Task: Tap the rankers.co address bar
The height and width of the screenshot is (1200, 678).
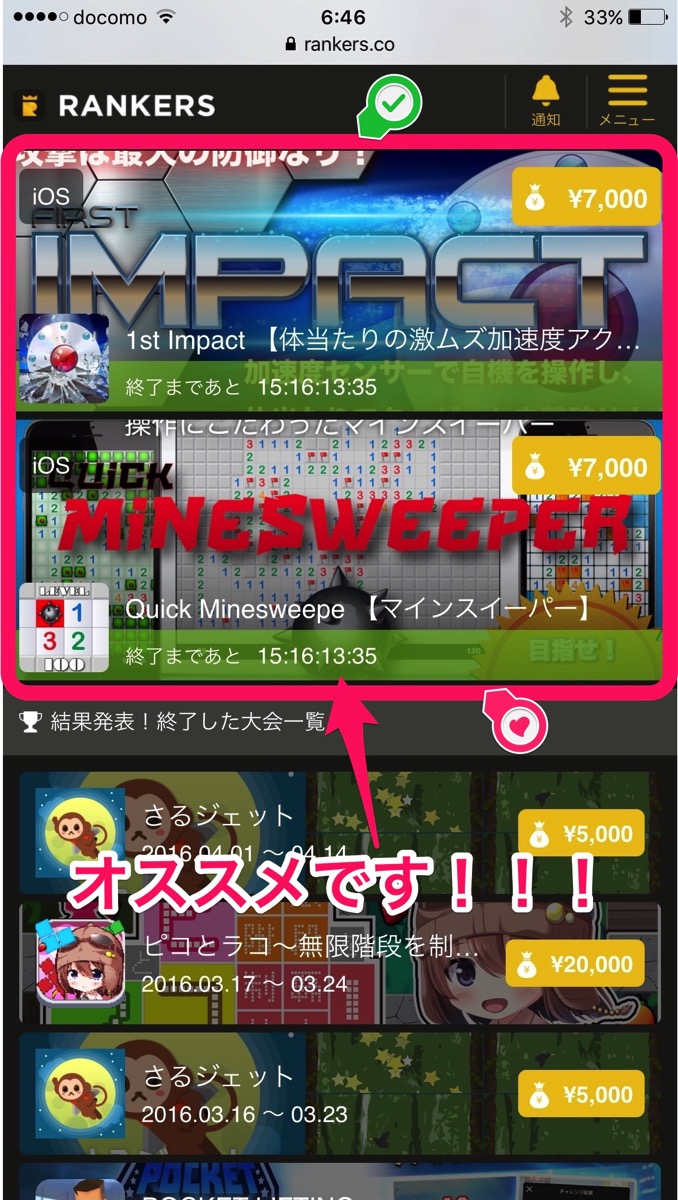Action: tap(339, 44)
